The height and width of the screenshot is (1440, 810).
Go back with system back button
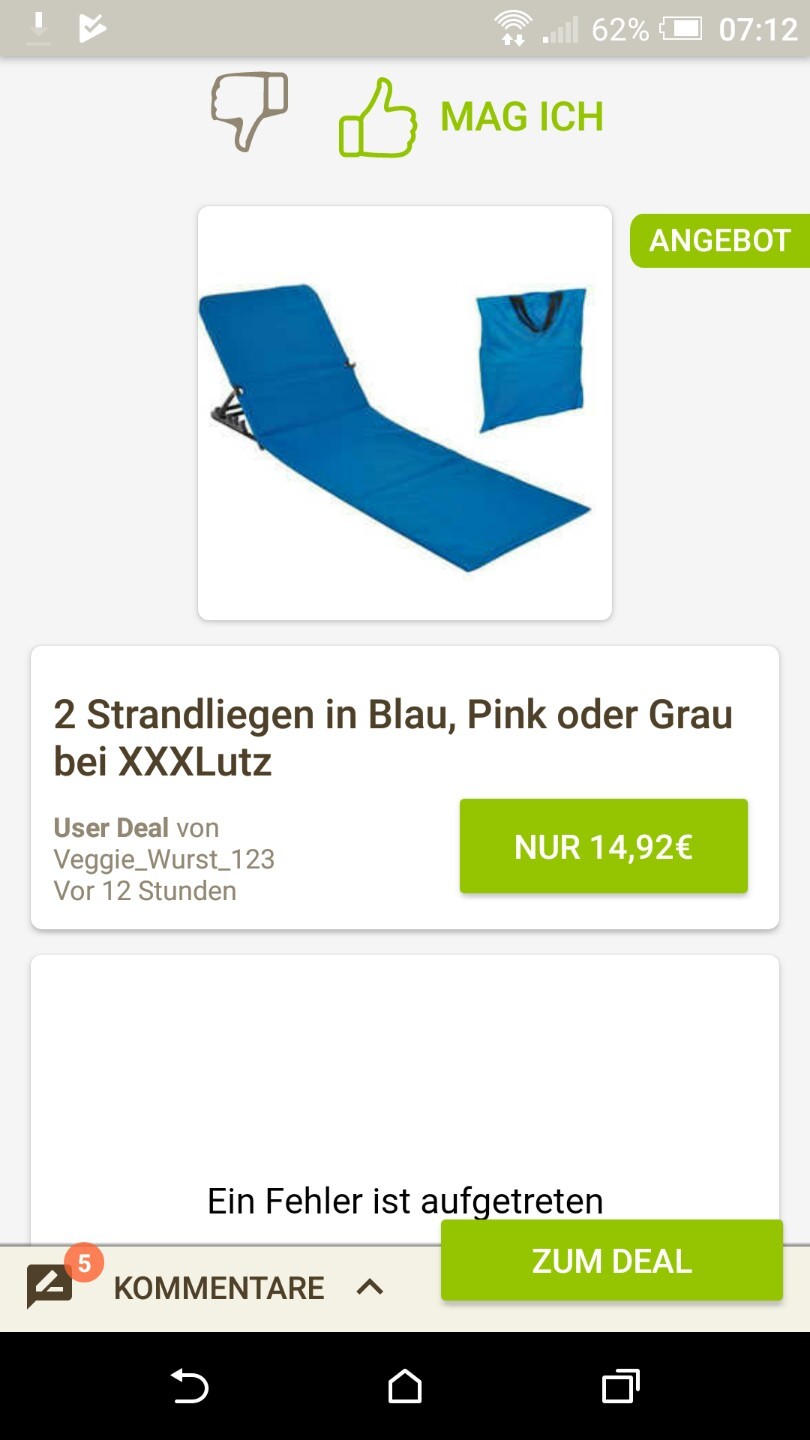point(189,1387)
